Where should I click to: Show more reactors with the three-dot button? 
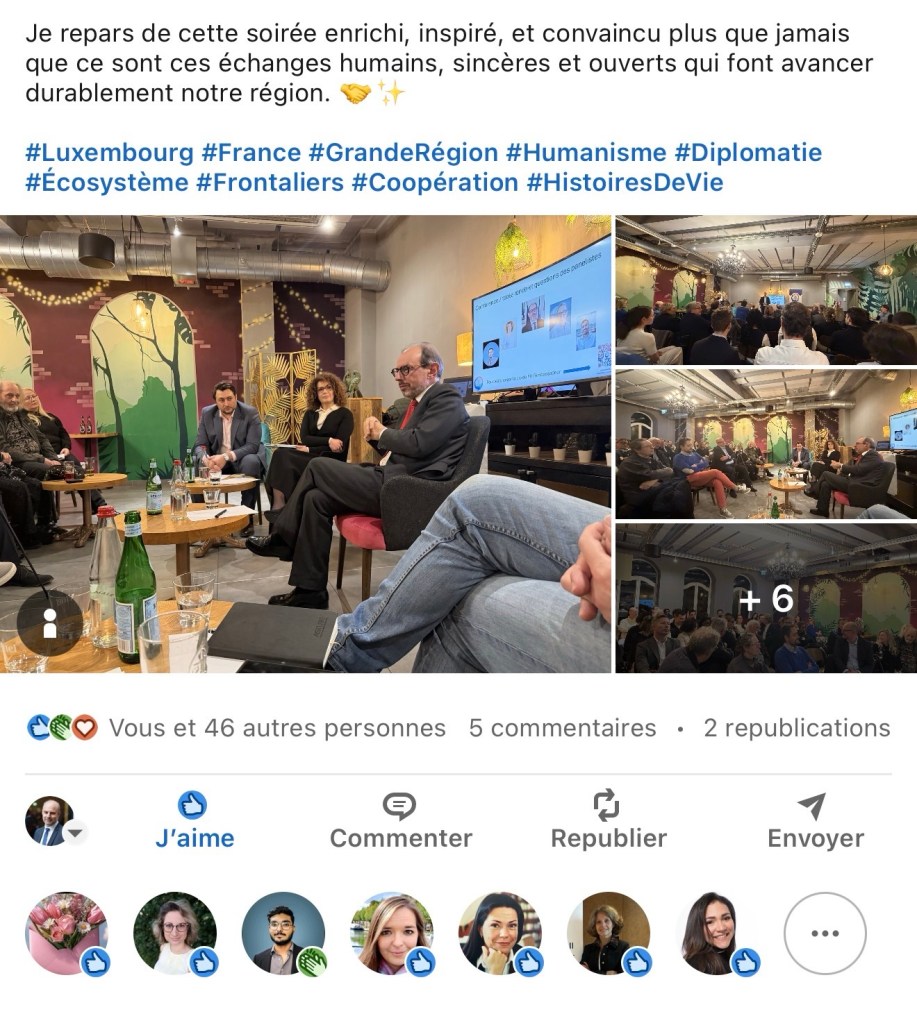[825, 933]
